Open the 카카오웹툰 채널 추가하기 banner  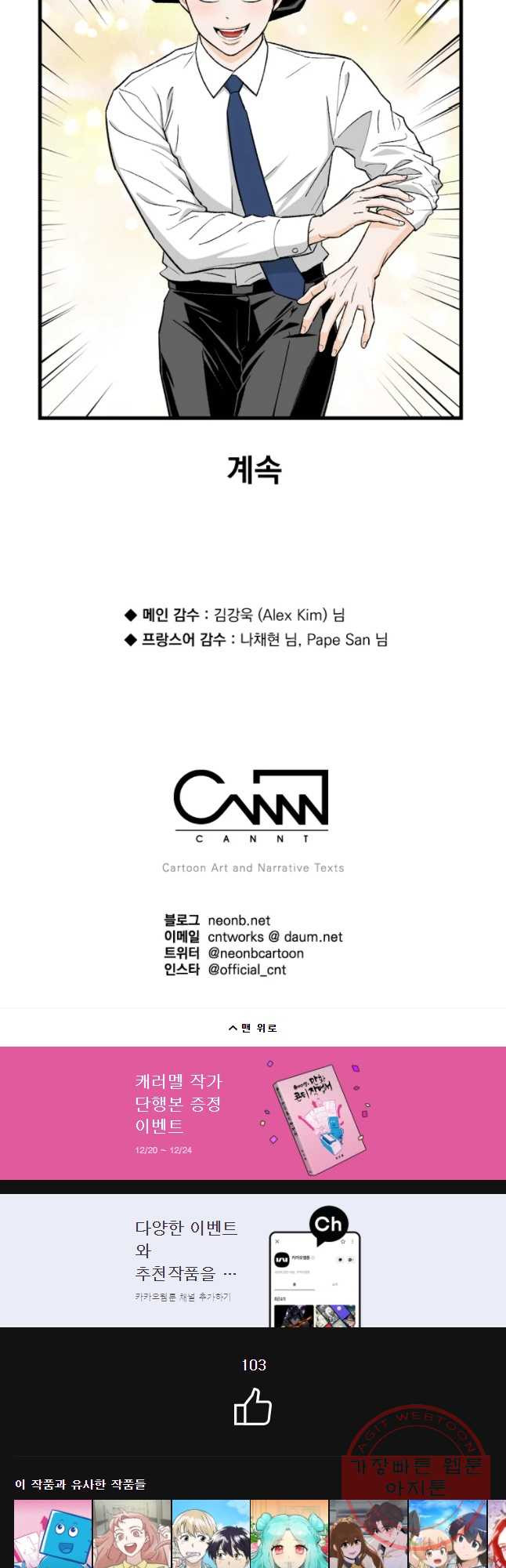coord(252,1260)
